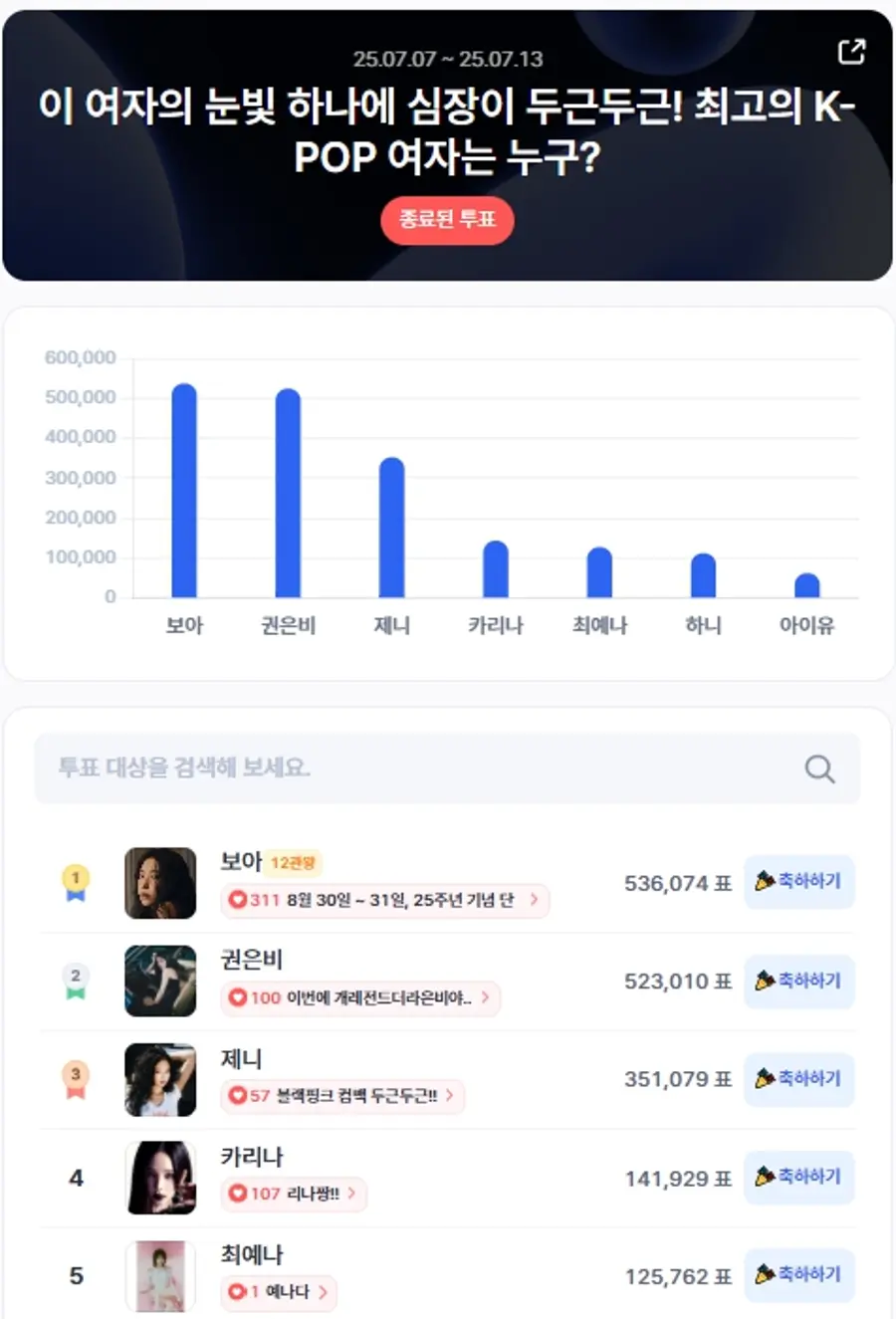Click the heart icon on 제니's comment tag

[x=237, y=1095]
